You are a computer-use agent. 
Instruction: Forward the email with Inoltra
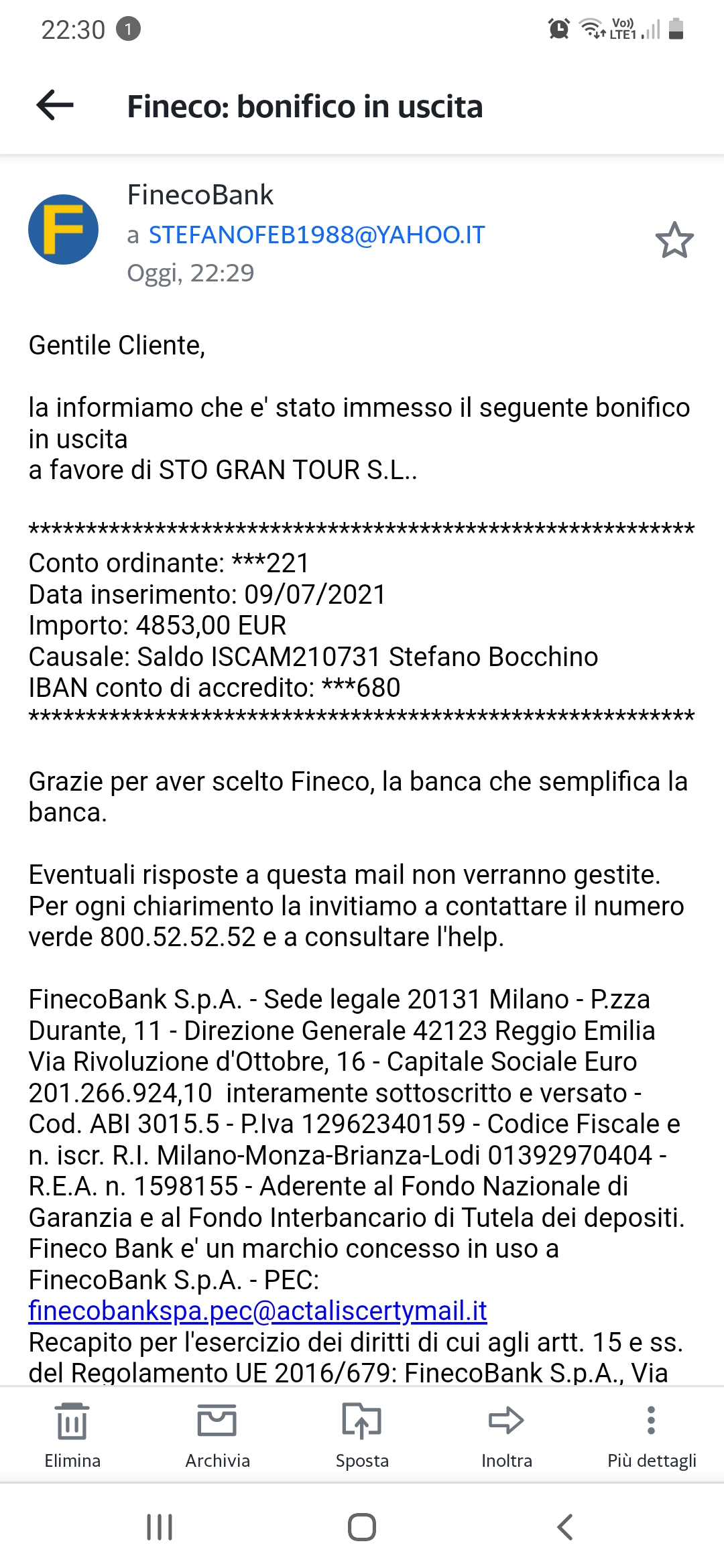[507, 1435]
